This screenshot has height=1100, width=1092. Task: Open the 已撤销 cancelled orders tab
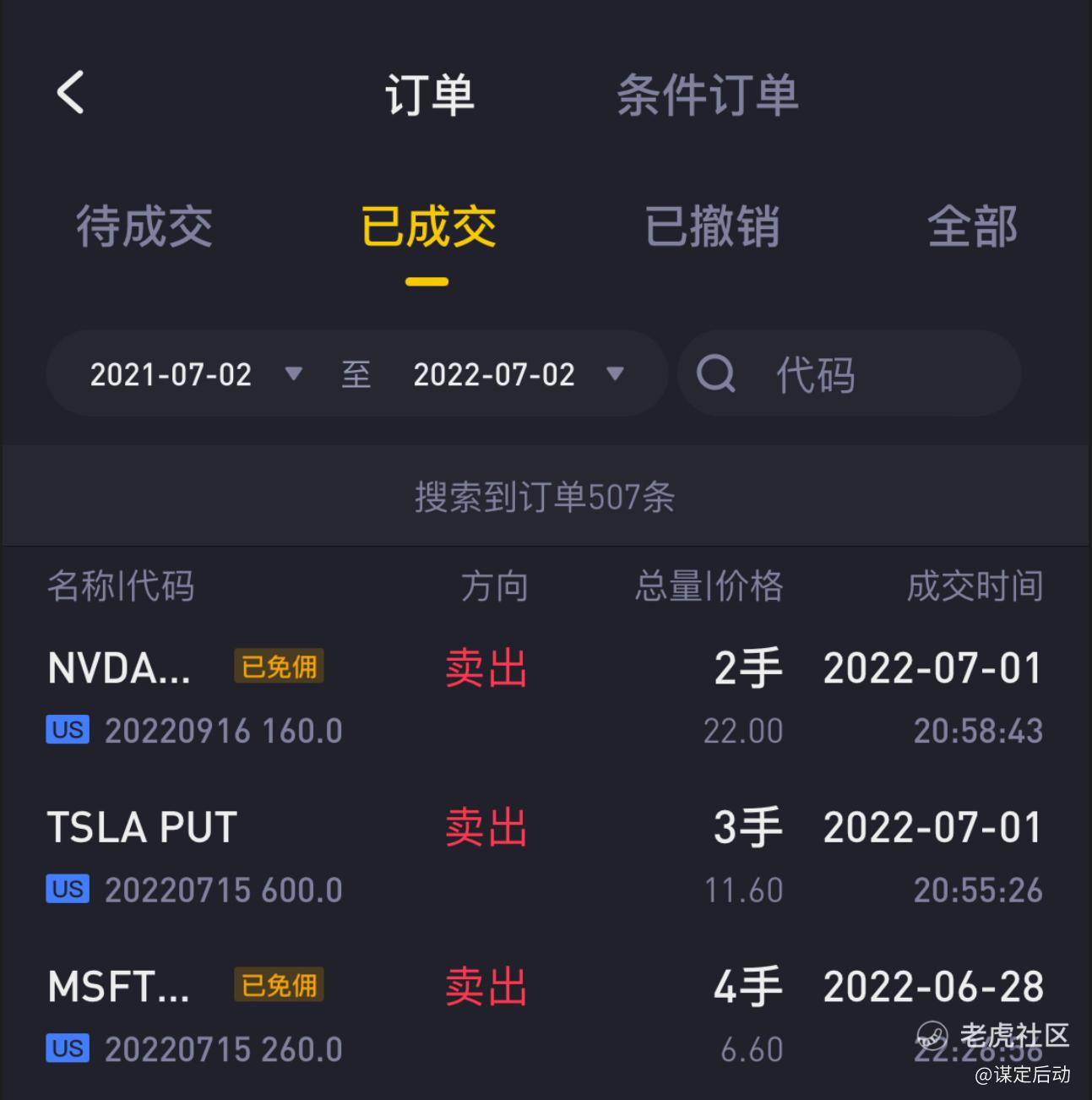pos(712,226)
